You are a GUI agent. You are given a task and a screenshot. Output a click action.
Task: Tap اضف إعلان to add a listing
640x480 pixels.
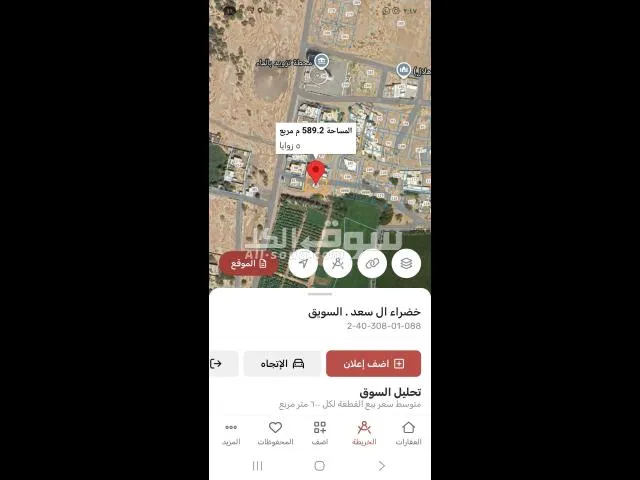coord(373,363)
